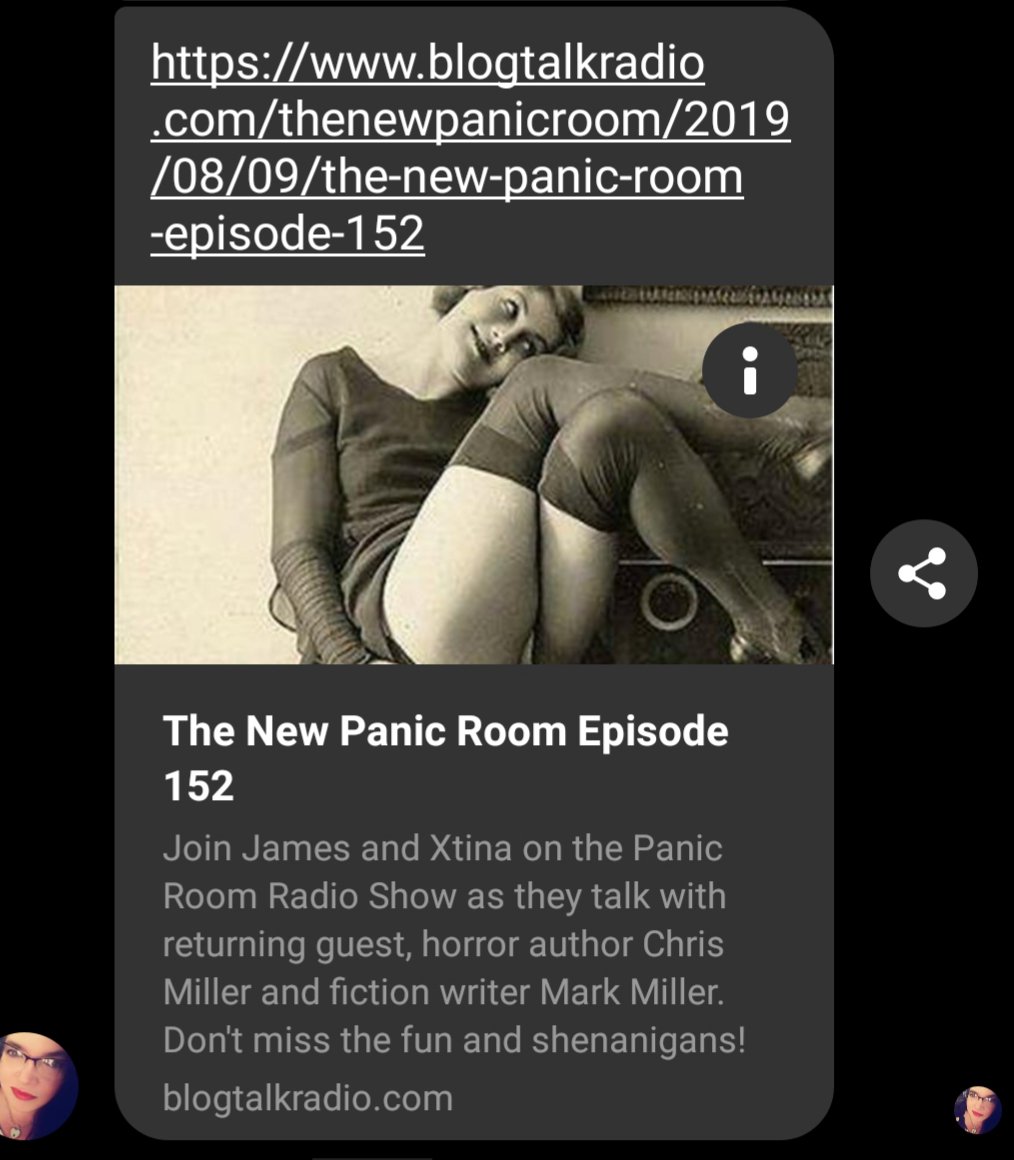Tap the info icon on preview image
Viewport: 1014px width, 1160px height.
(x=749, y=371)
